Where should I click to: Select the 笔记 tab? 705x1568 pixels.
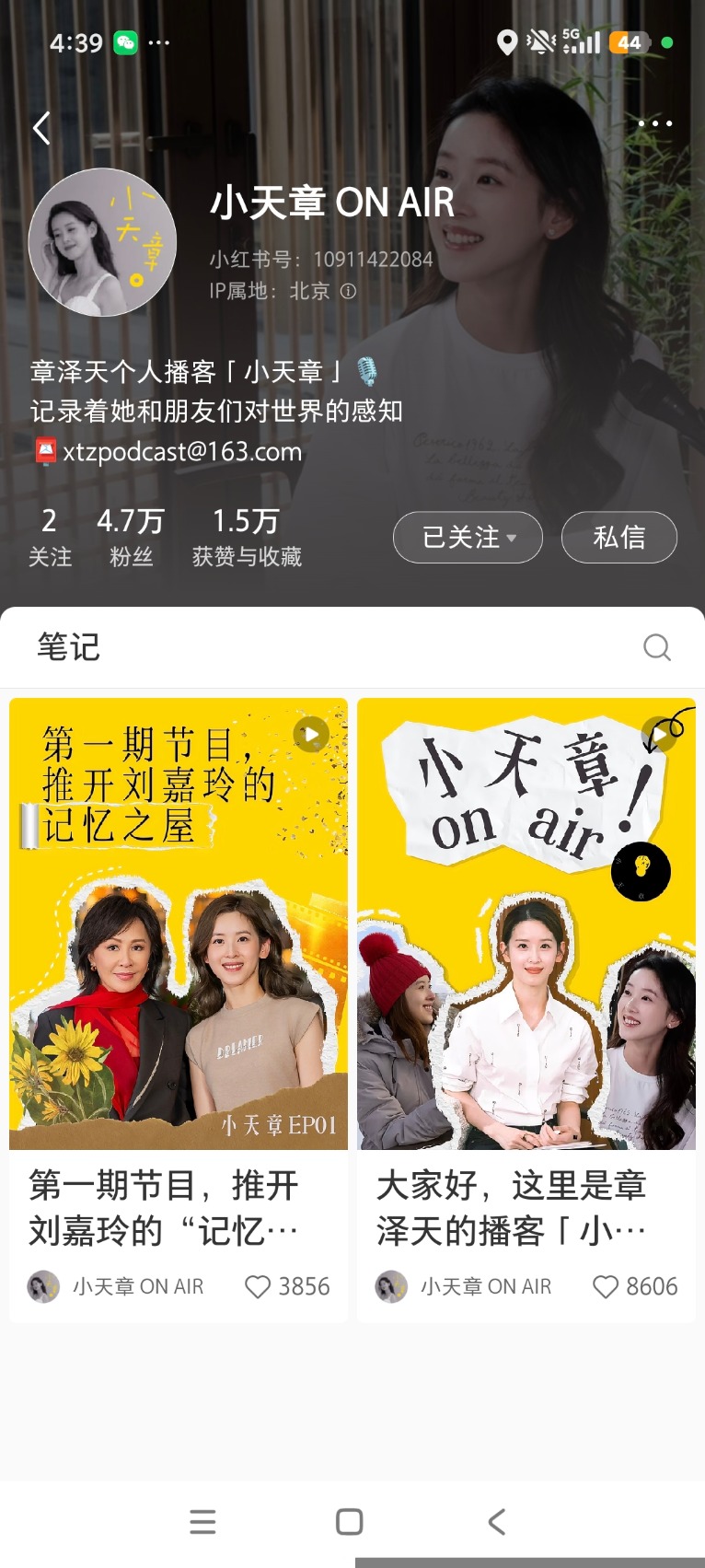68,646
